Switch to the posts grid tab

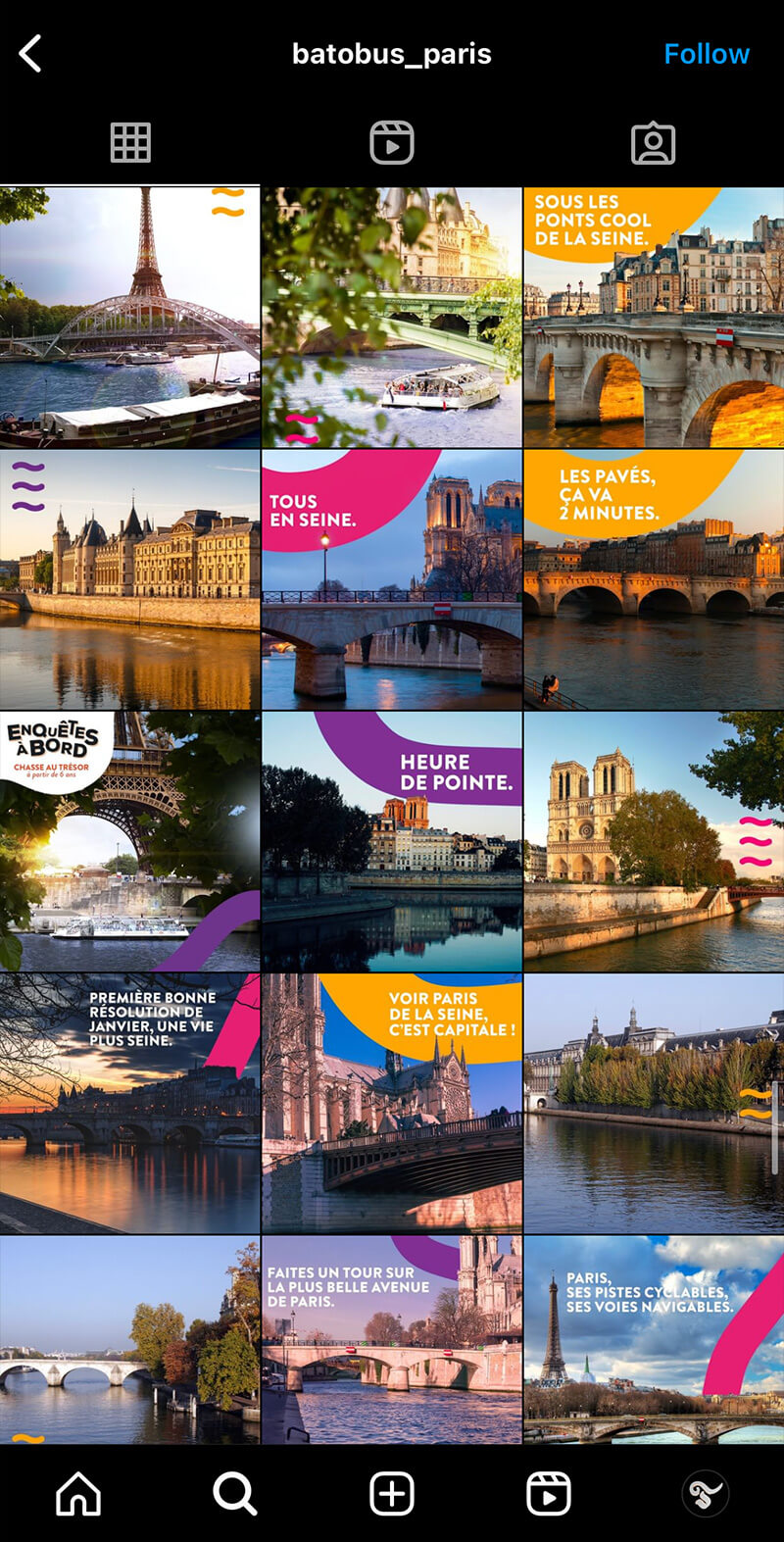(x=130, y=143)
